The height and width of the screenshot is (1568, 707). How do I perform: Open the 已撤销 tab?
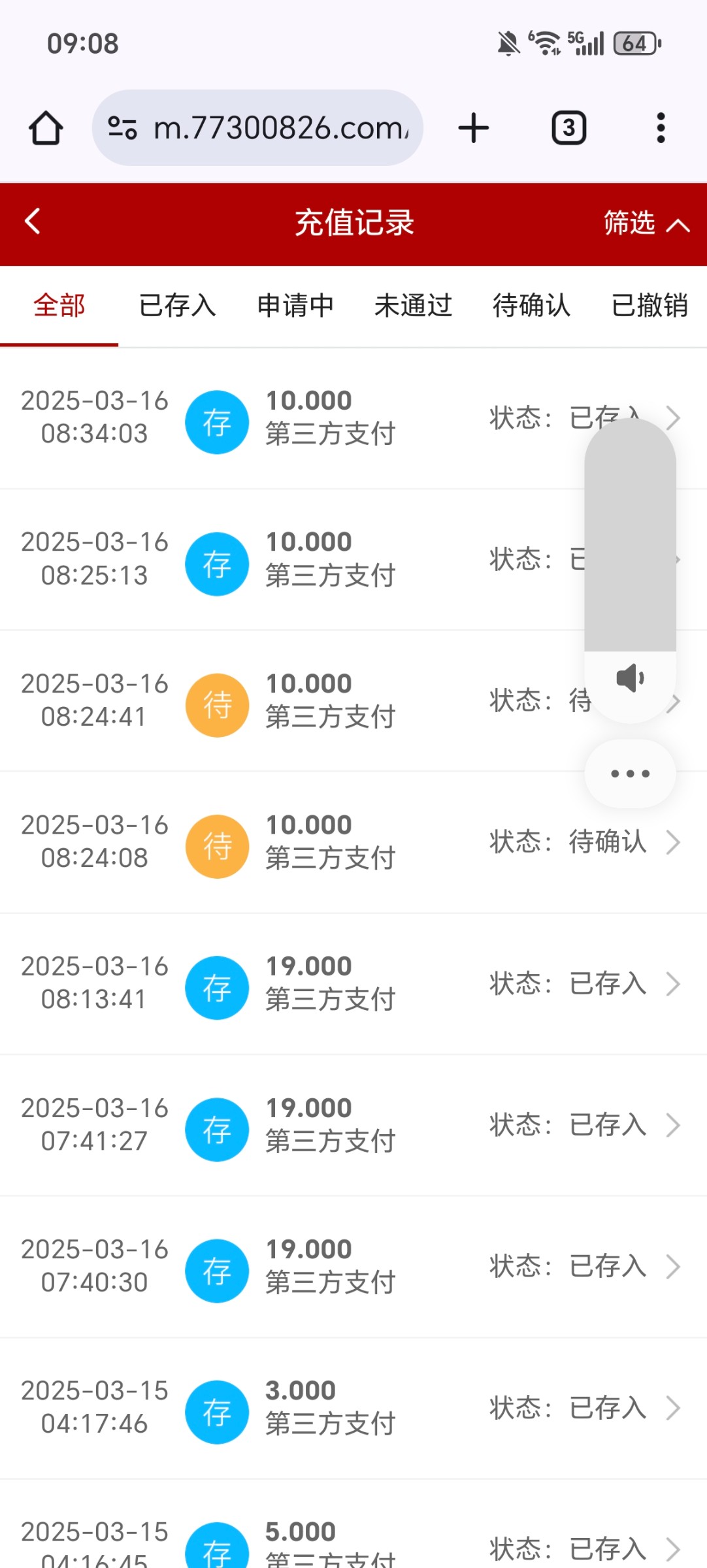pyautogui.click(x=649, y=306)
